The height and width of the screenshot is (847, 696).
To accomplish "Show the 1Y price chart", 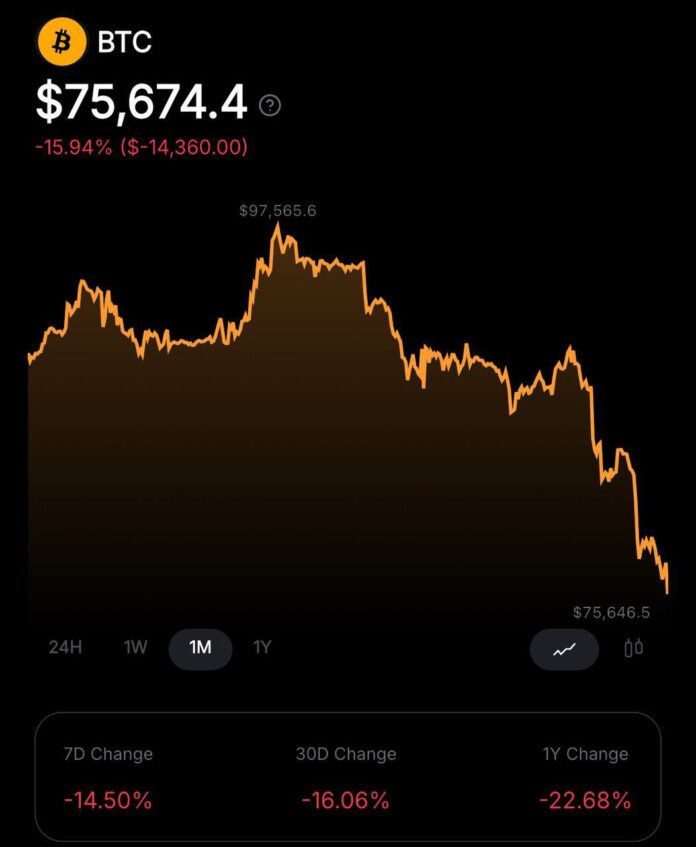I will pyautogui.click(x=262, y=647).
